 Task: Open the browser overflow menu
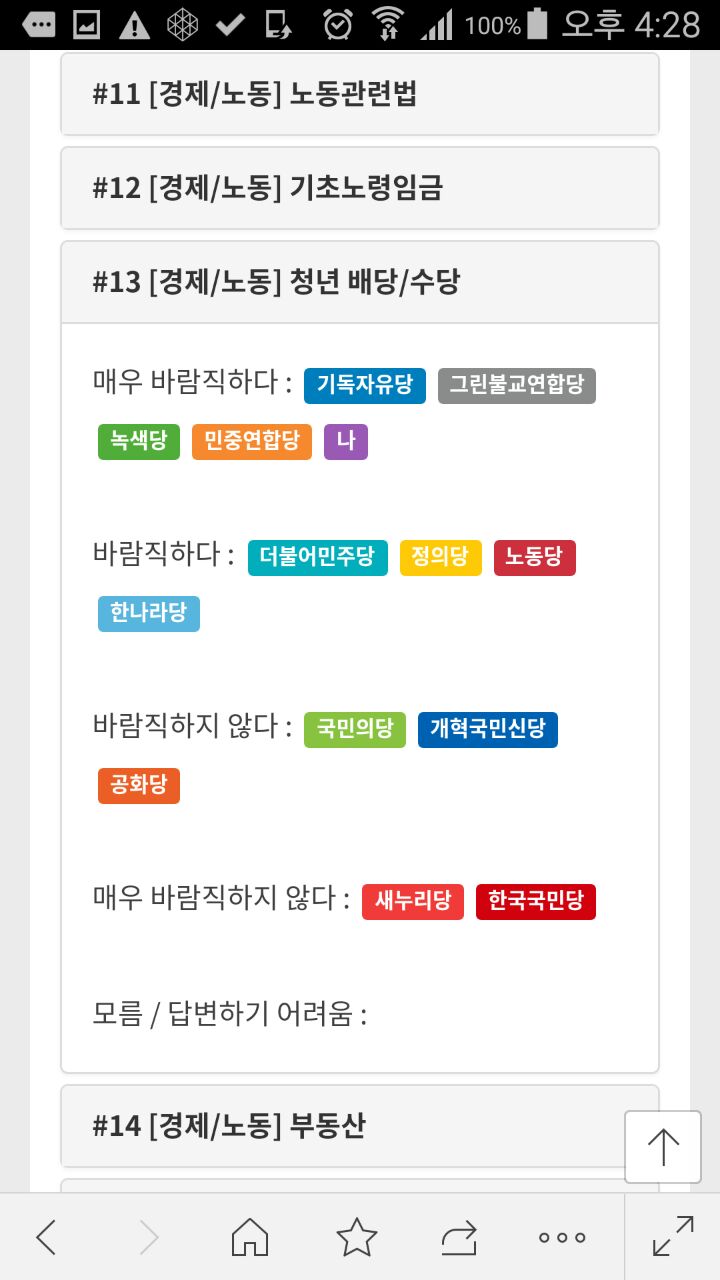[561, 1237]
